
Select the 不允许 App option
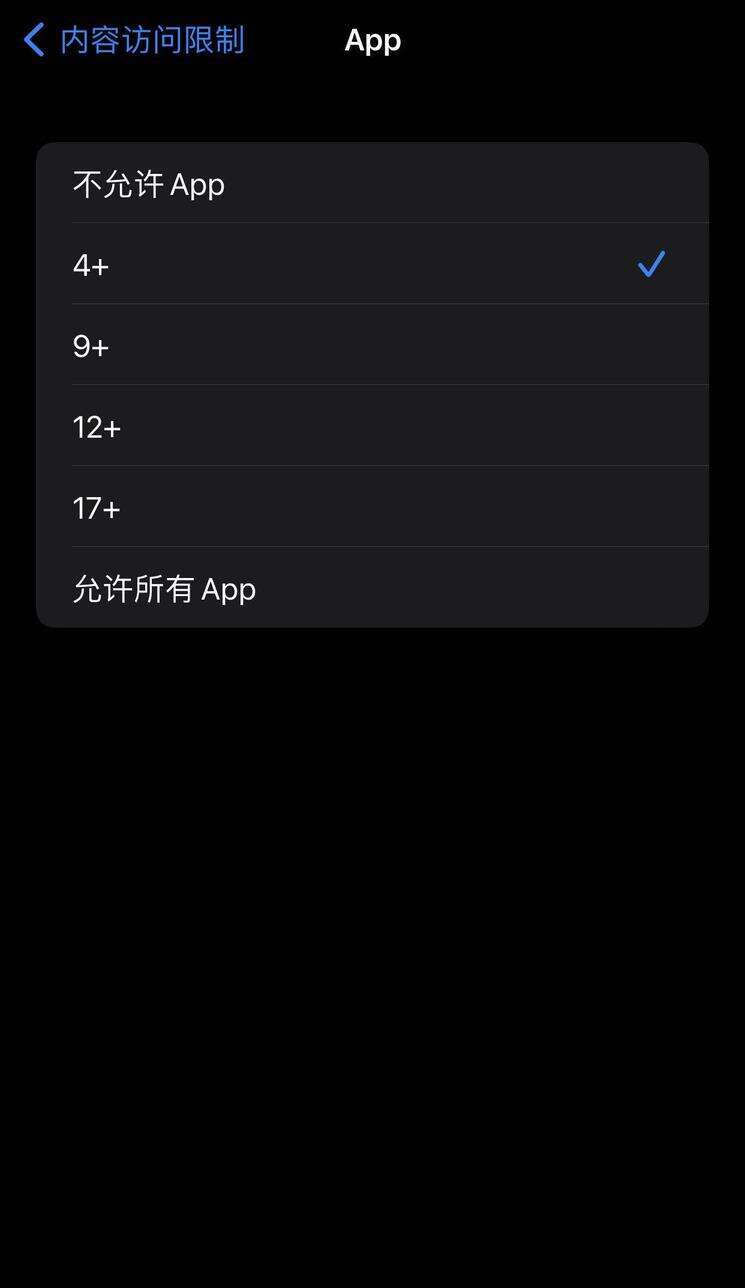[x=372, y=183]
